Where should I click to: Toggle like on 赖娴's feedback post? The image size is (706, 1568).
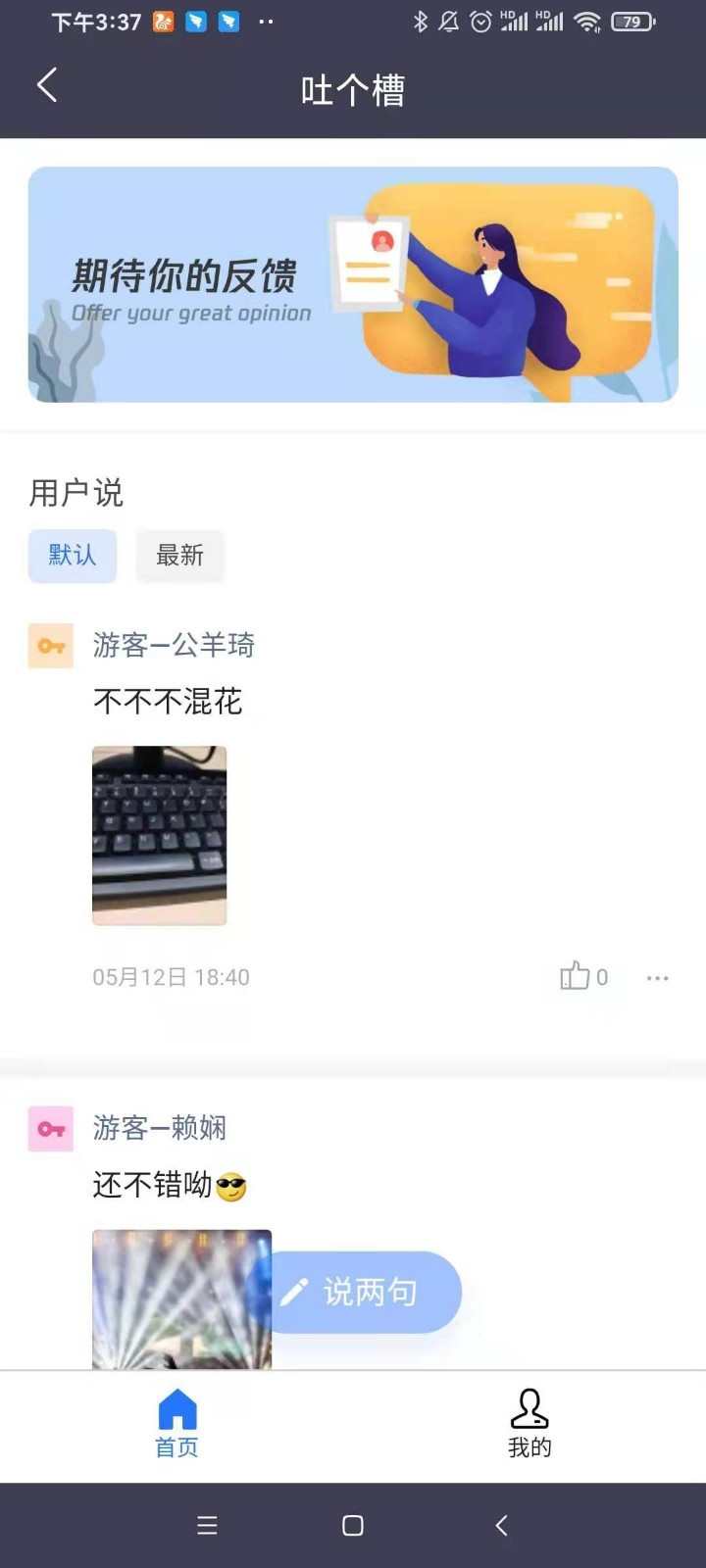click(574, 976)
